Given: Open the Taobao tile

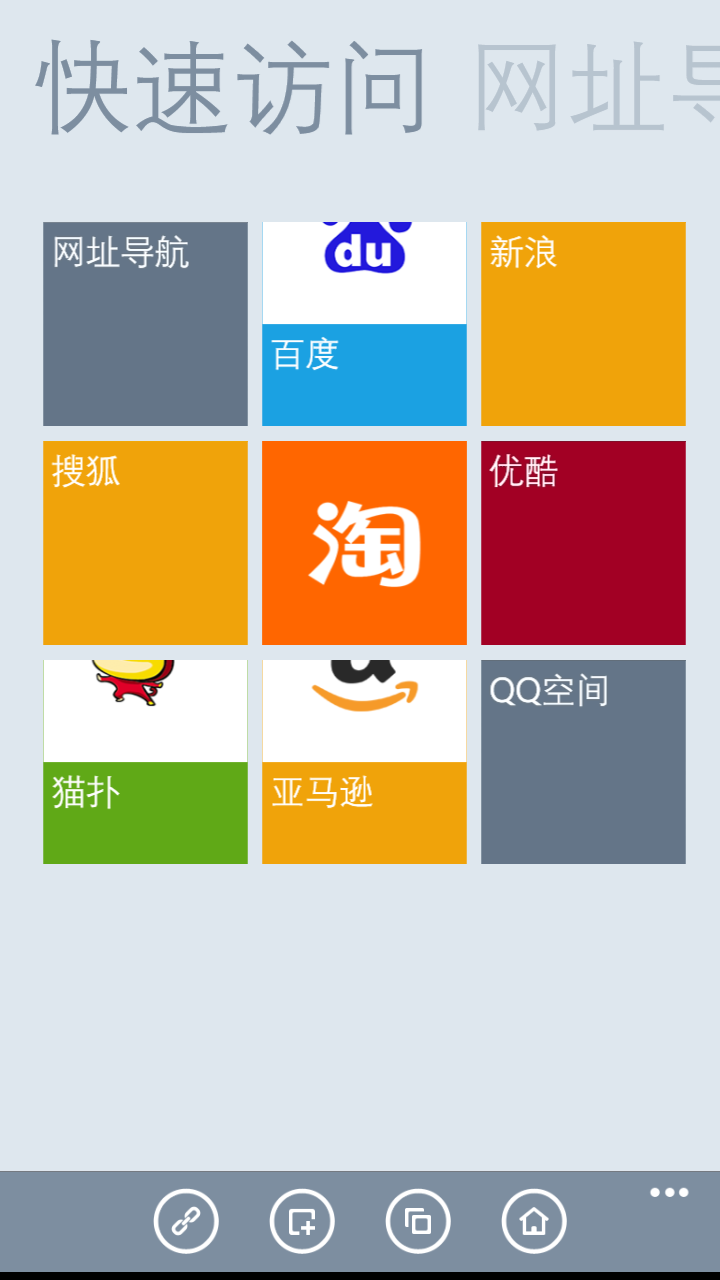Looking at the screenshot, I should (364, 542).
